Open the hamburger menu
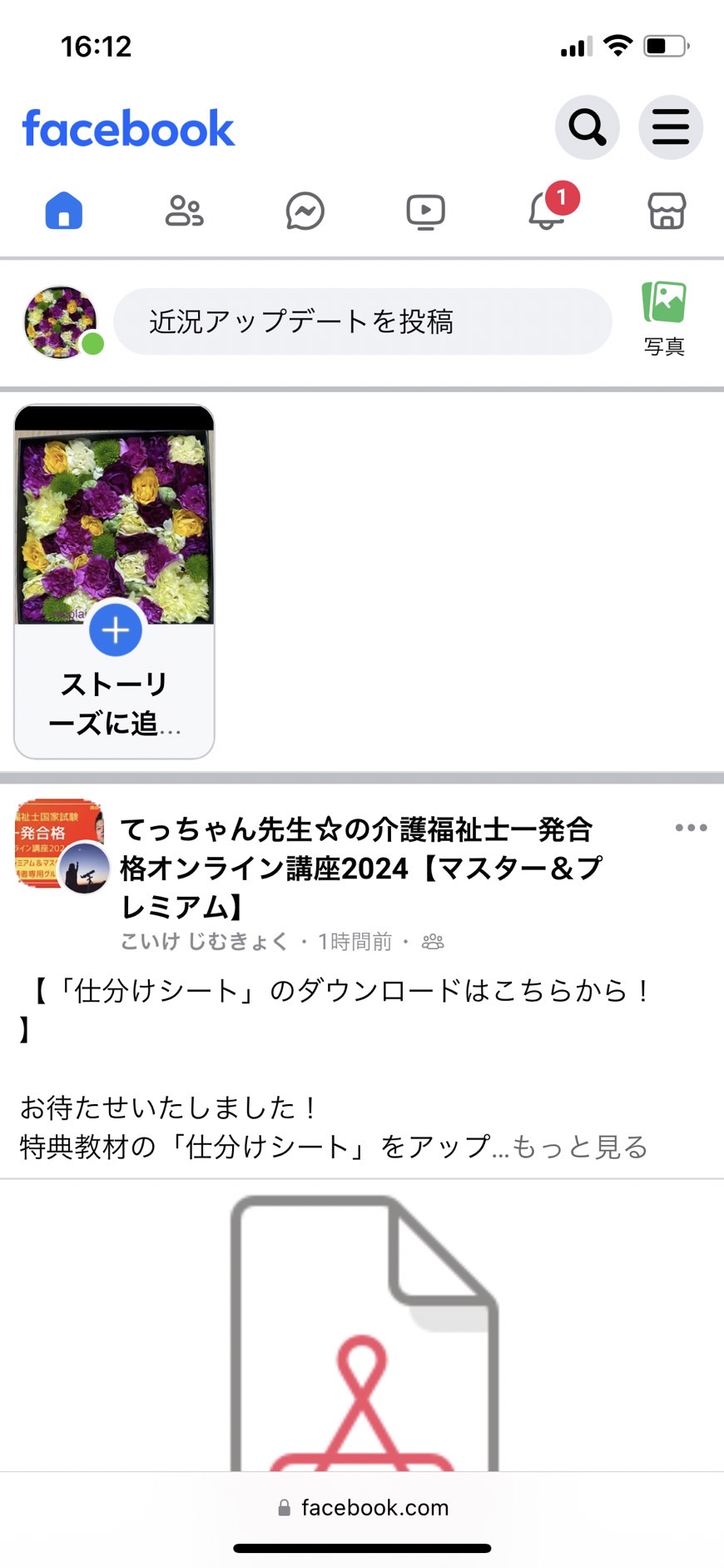Viewport: 724px width, 1568px height. [x=671, y=127]
